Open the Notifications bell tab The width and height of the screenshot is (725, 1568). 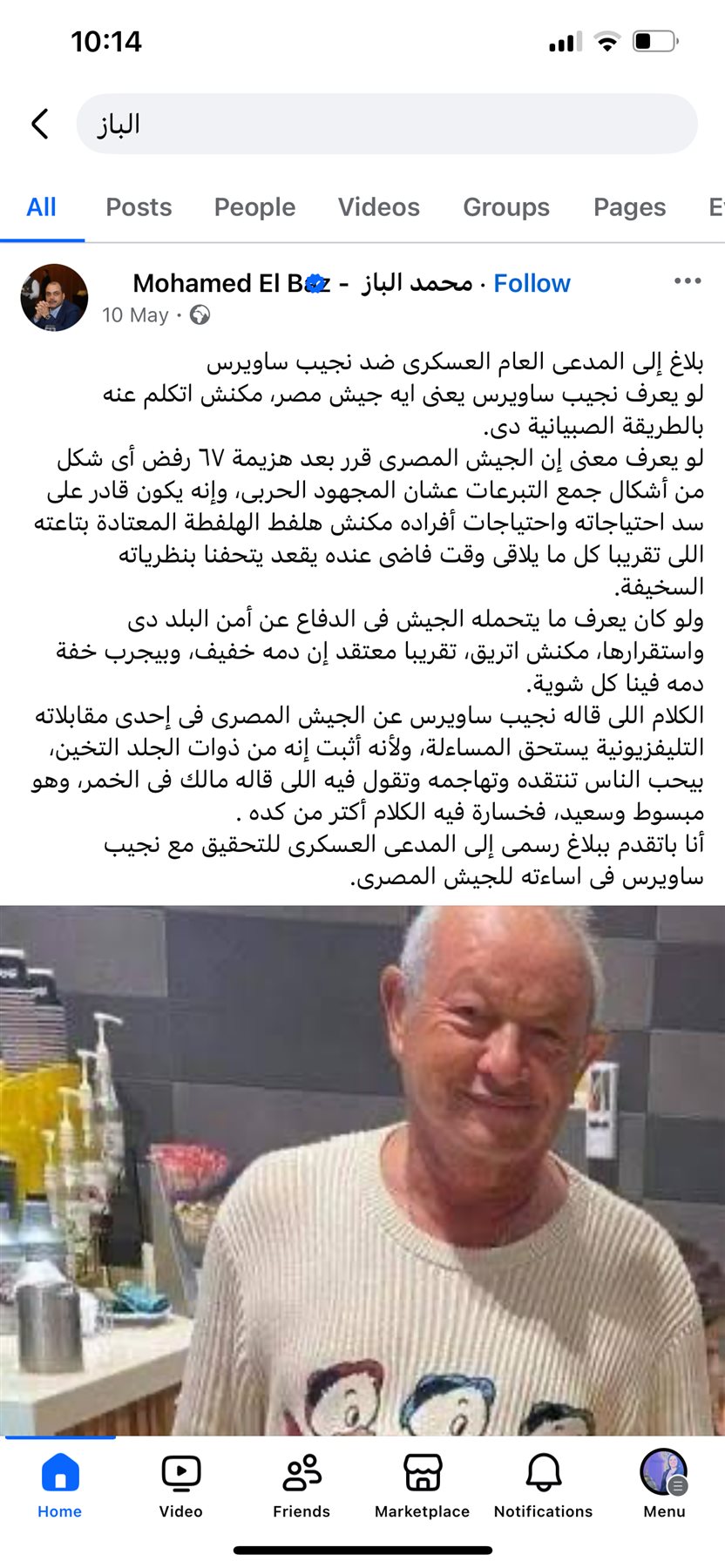[x=543, y=1486]
